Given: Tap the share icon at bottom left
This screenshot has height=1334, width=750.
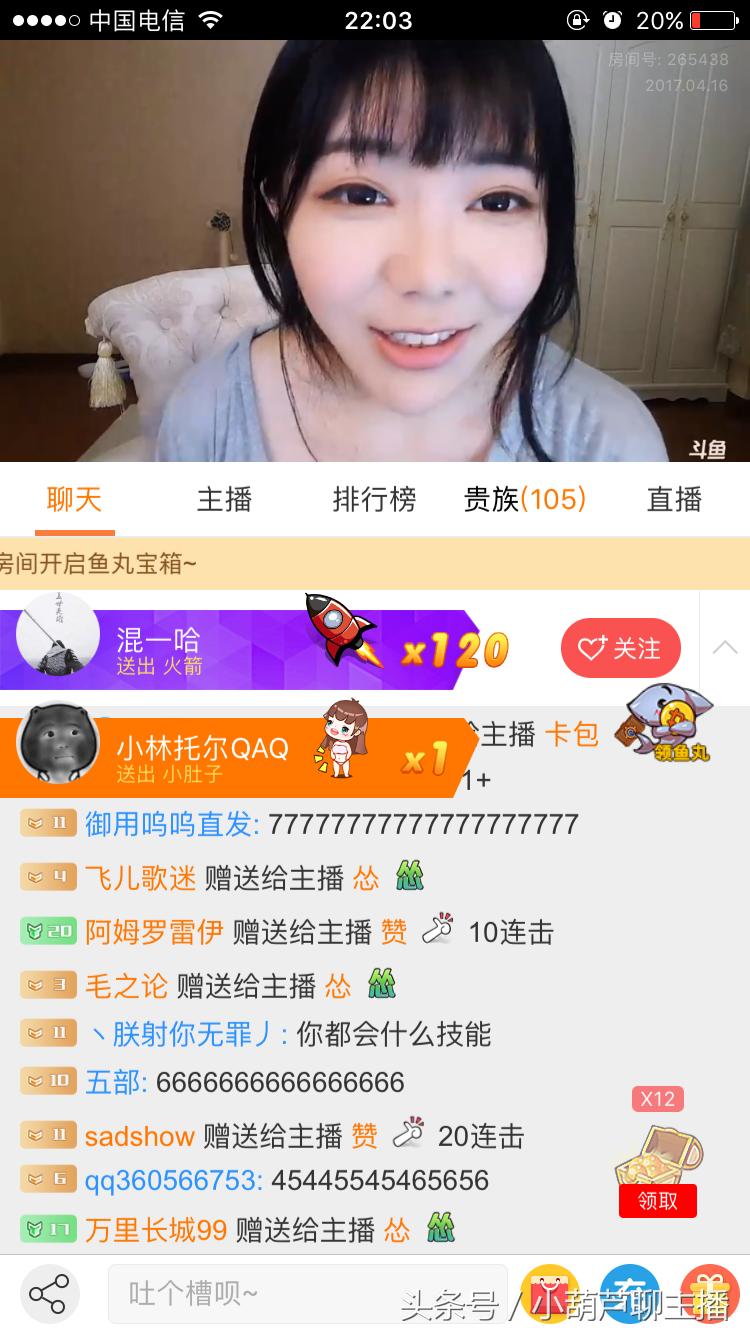Looking at the screenshot, I should click(49, 1292).
